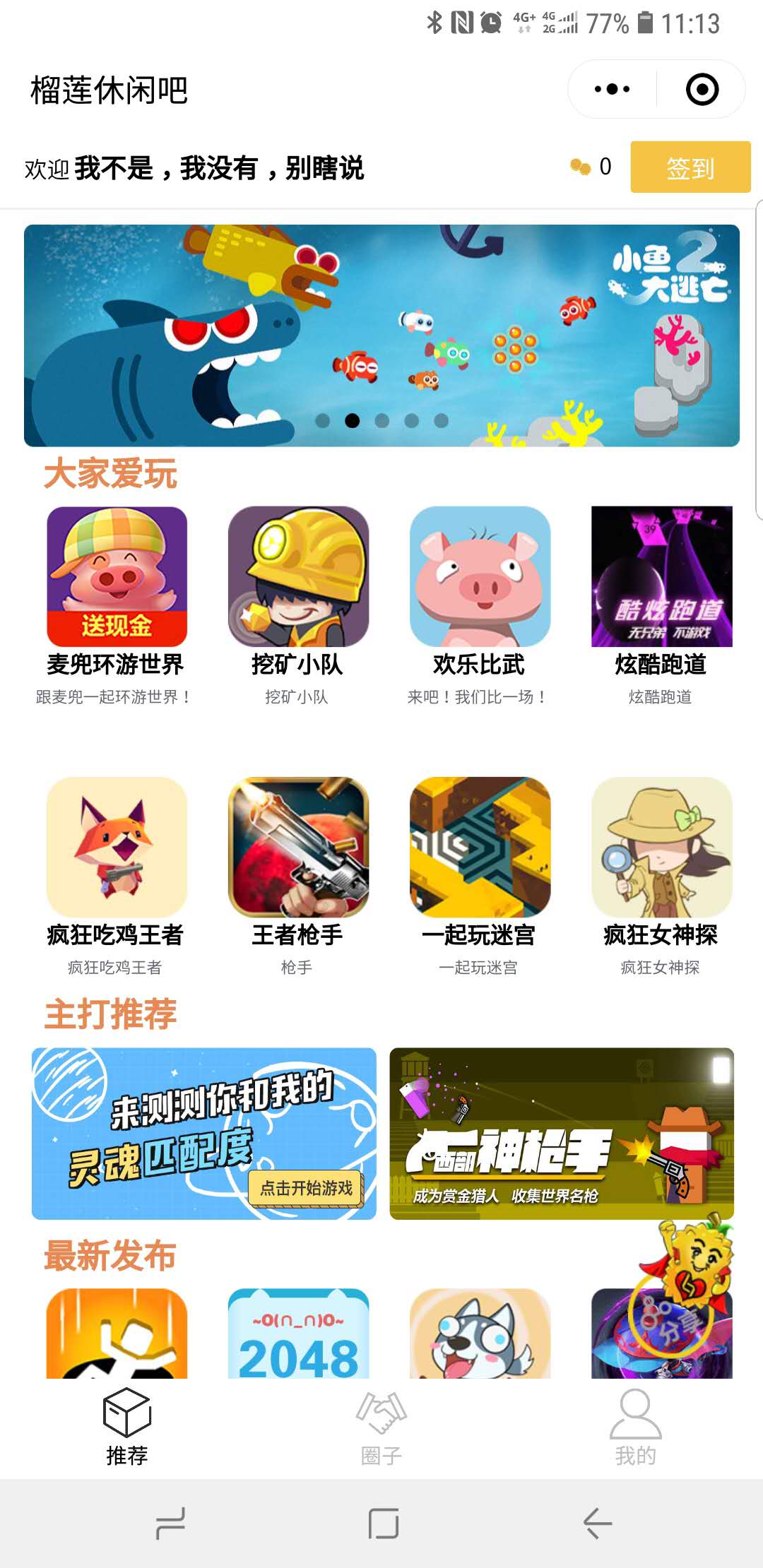The image size is (763, 1568).
Task: Go to the 我的 tab
Action: (x=635, y=1425)
